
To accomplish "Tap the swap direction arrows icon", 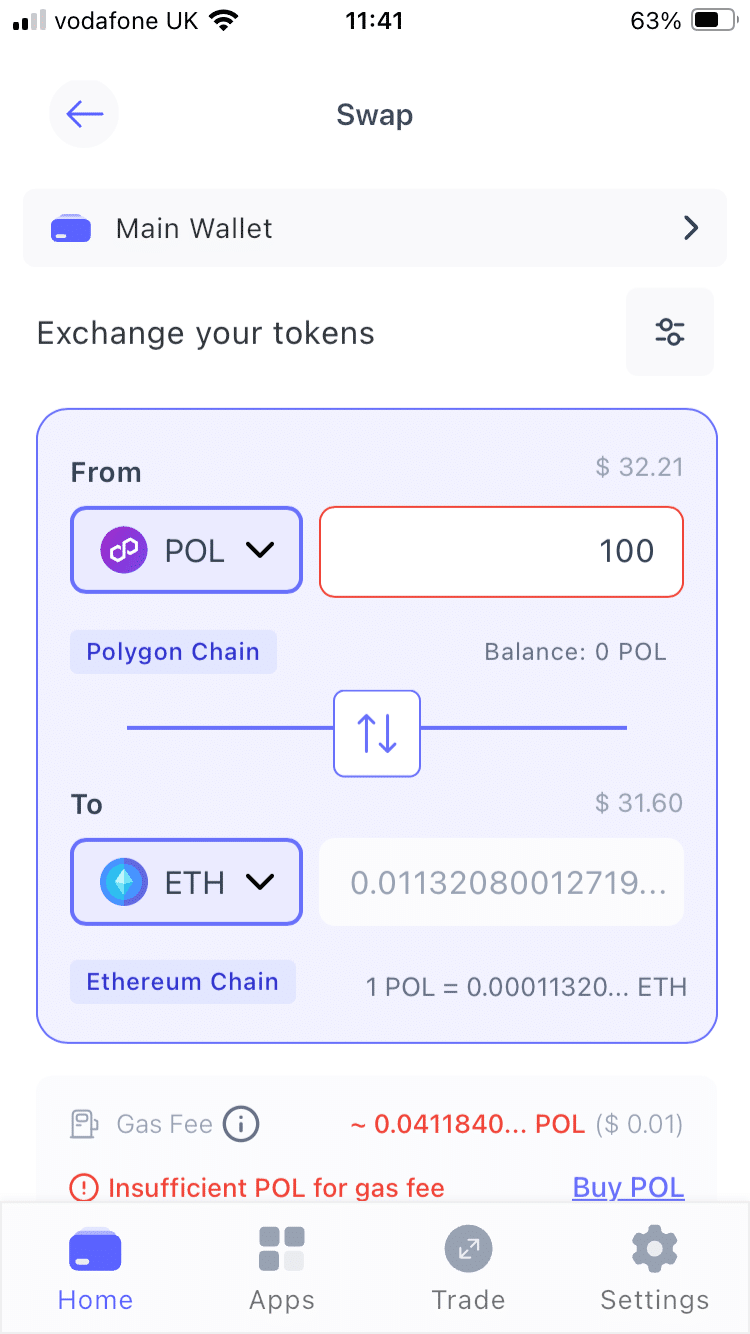I will [x=377, y=733].
